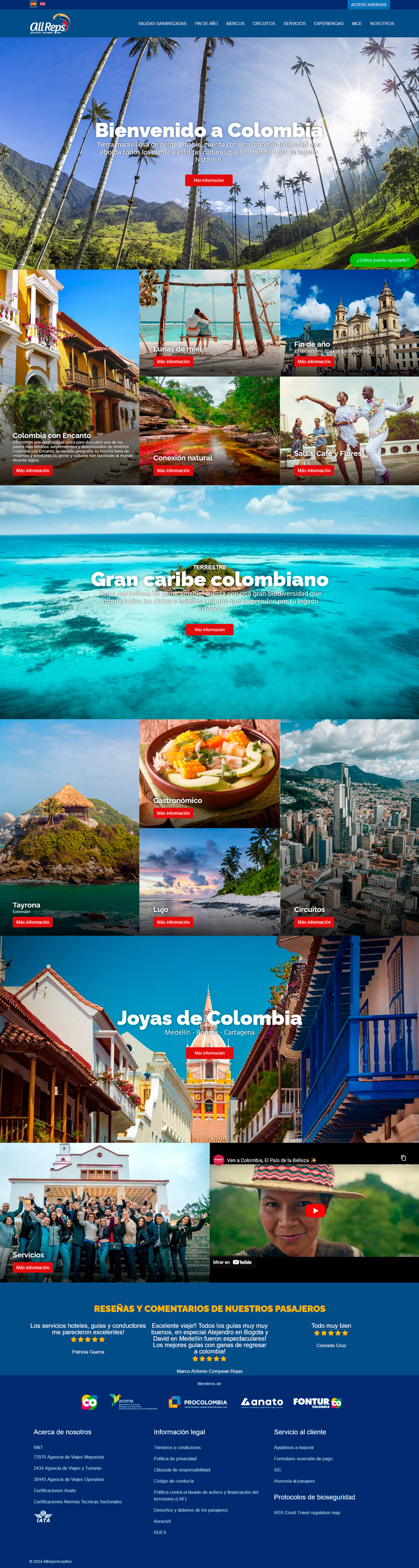Tap Más información on Conexión natural
Viewport: 419px width, 1568px height.
coord(173,471)
